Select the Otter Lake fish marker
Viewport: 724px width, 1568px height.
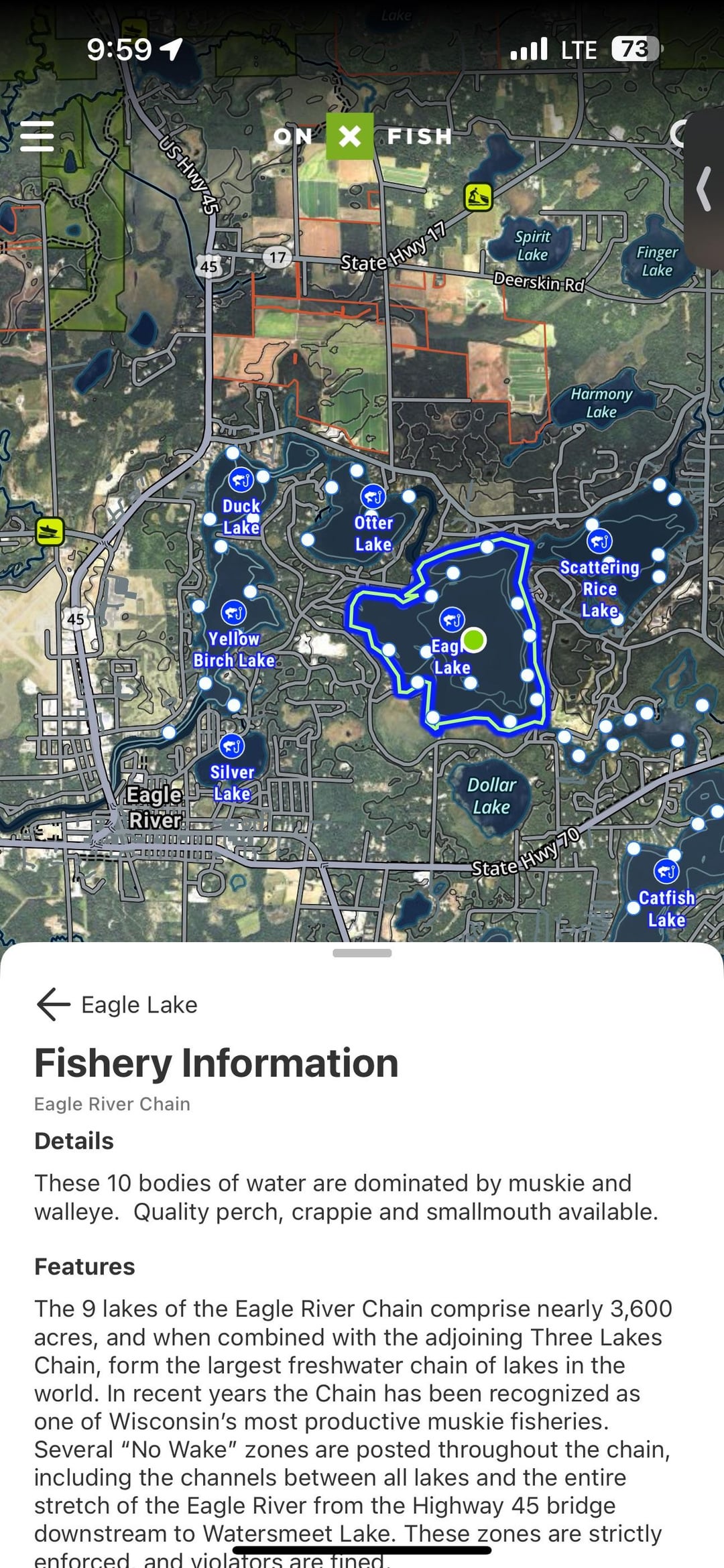point(373,497)
